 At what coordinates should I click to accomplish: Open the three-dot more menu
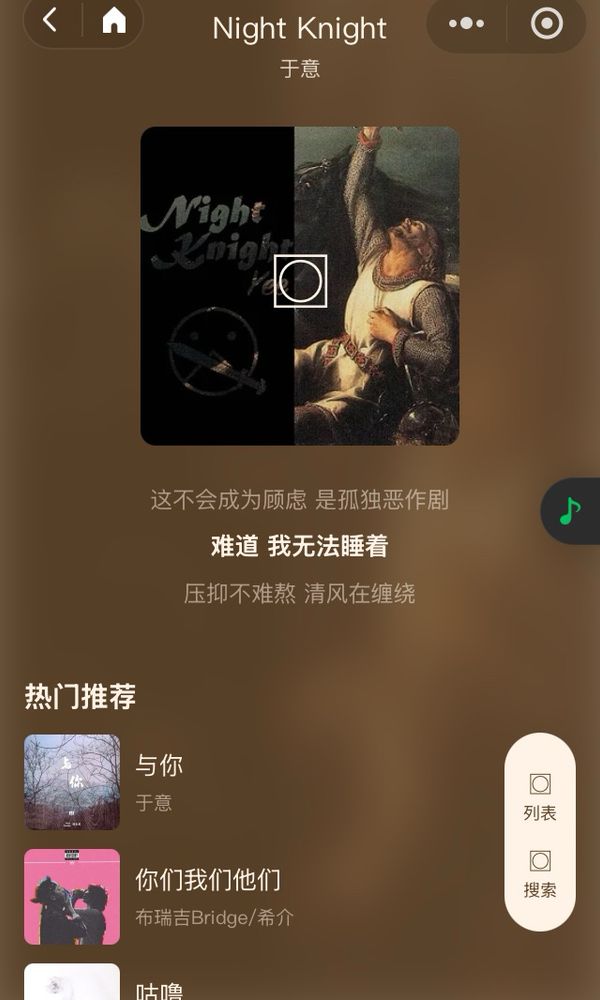pyautogui.click(x=466, y=23)
